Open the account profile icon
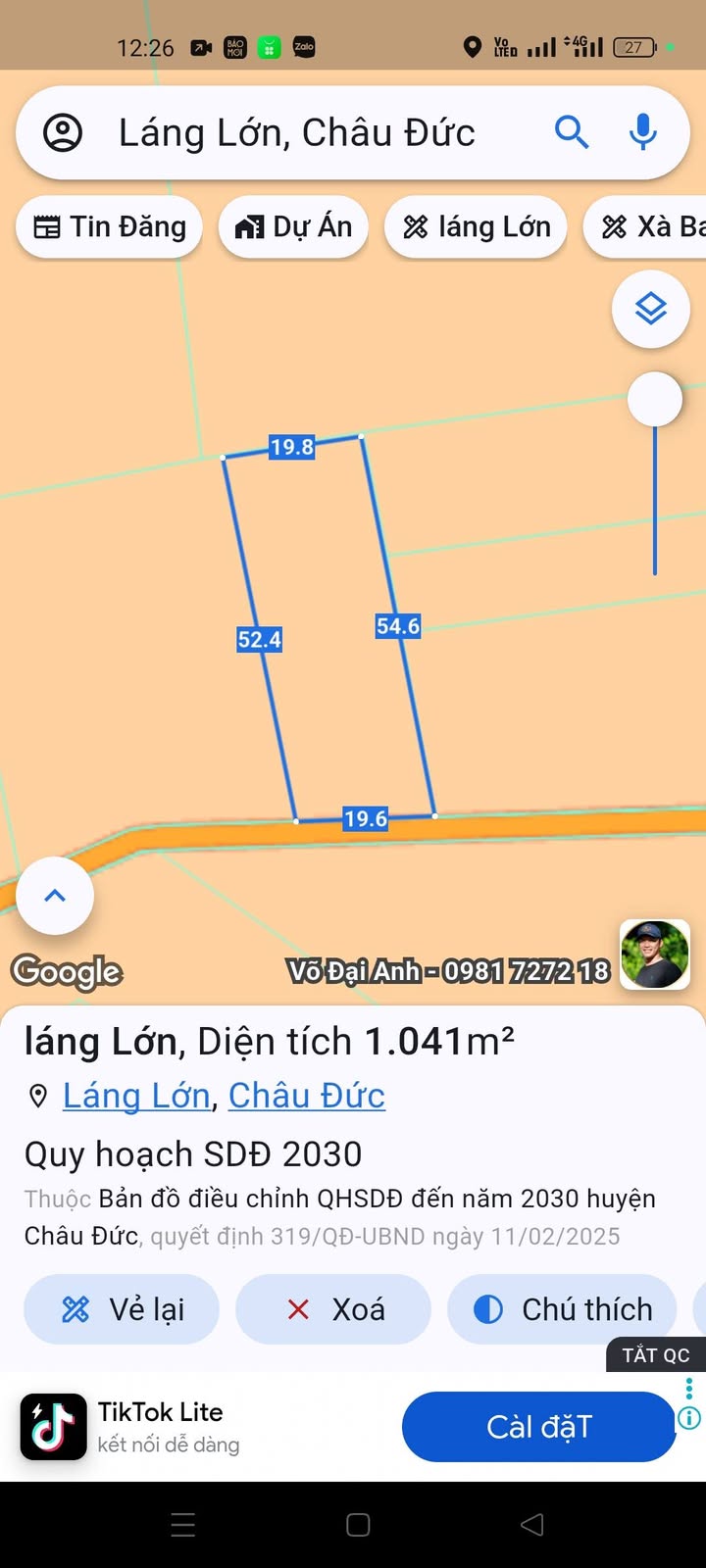Screen dimensions: 706x1568 (63, 132)
